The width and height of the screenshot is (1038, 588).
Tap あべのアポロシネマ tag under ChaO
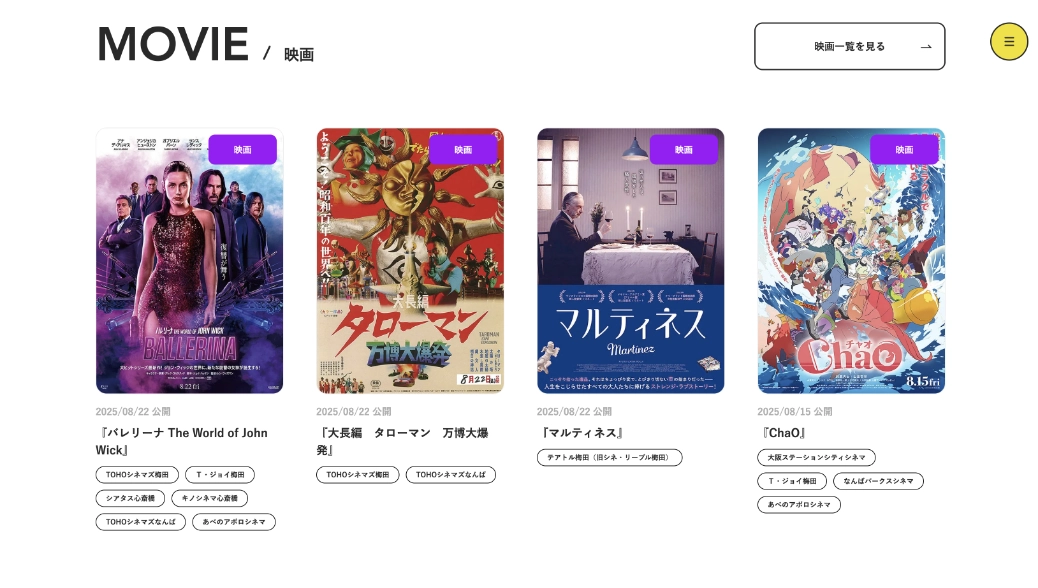(798, 504)
